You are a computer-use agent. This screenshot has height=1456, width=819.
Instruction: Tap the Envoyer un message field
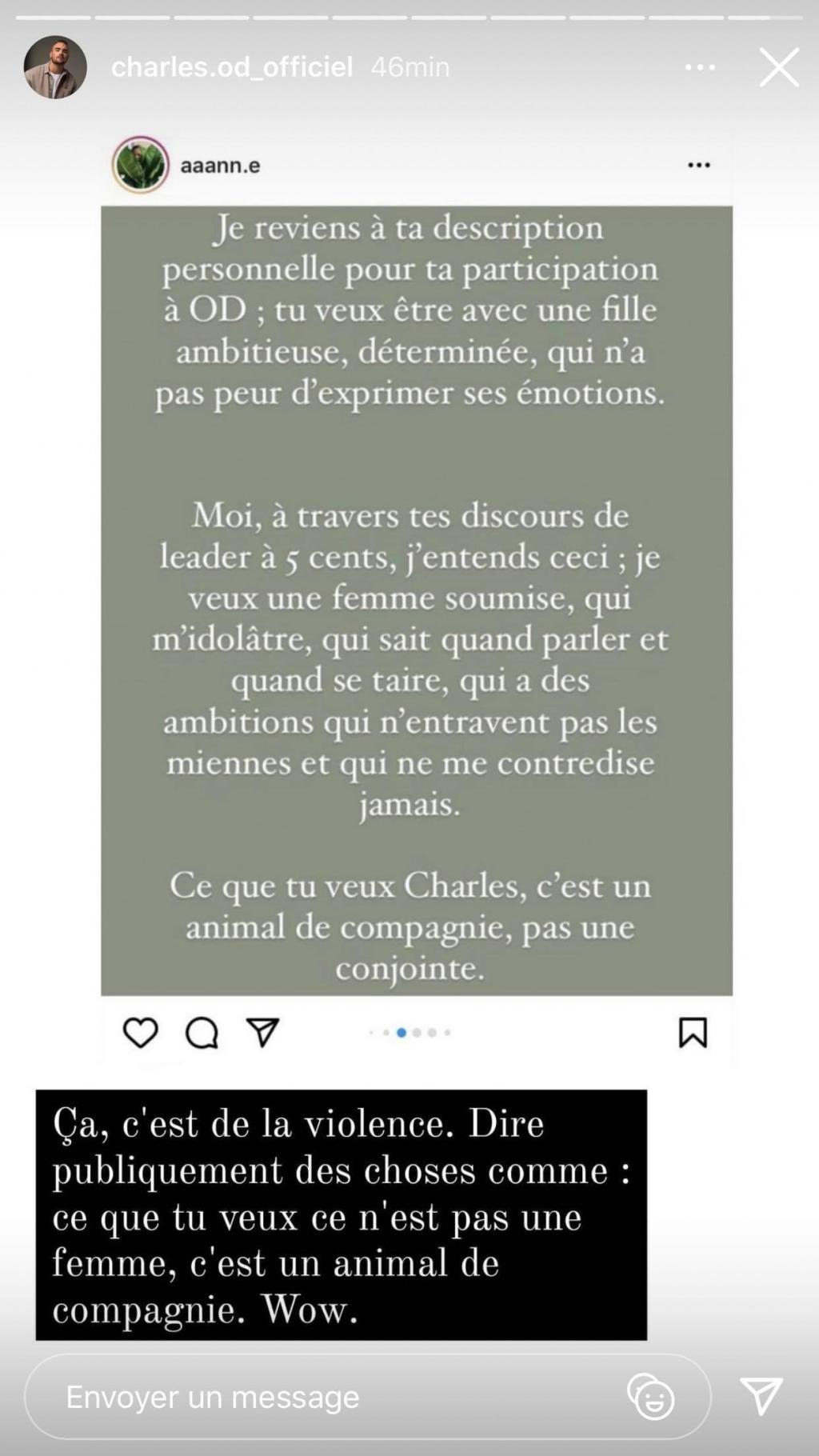[368, 1397]
